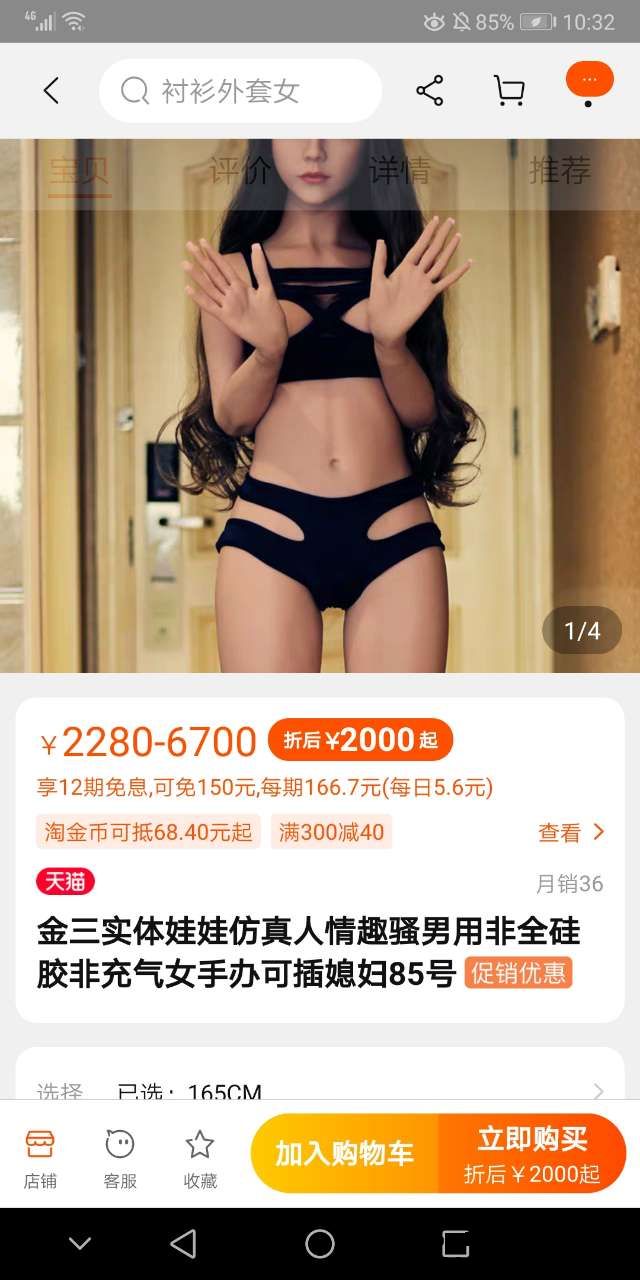Tap 加入购物车 to add to cart
The width and height of the screenshot is (640, 1280).
coord(344,1153)
